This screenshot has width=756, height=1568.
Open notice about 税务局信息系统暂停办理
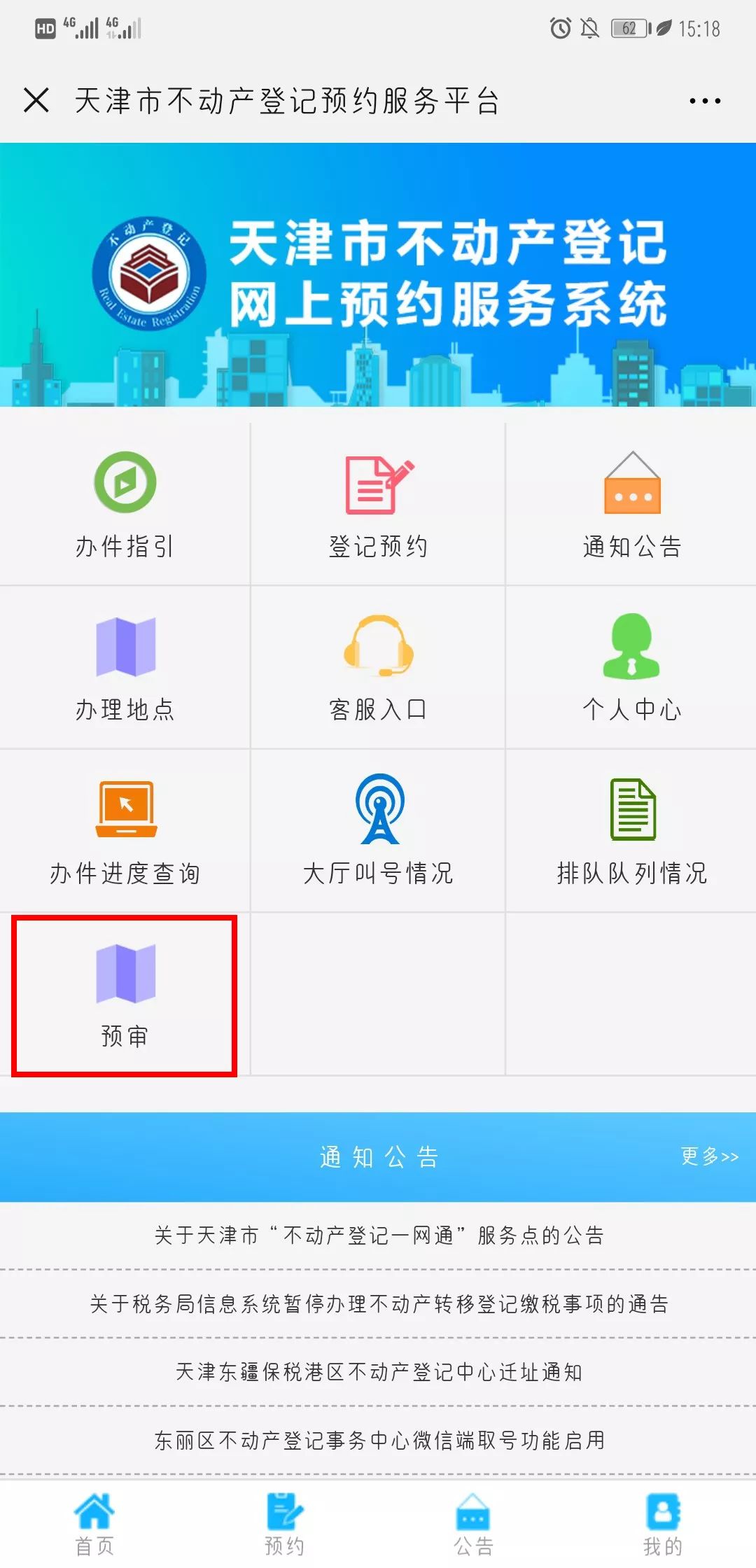(x=378, y=1303)
